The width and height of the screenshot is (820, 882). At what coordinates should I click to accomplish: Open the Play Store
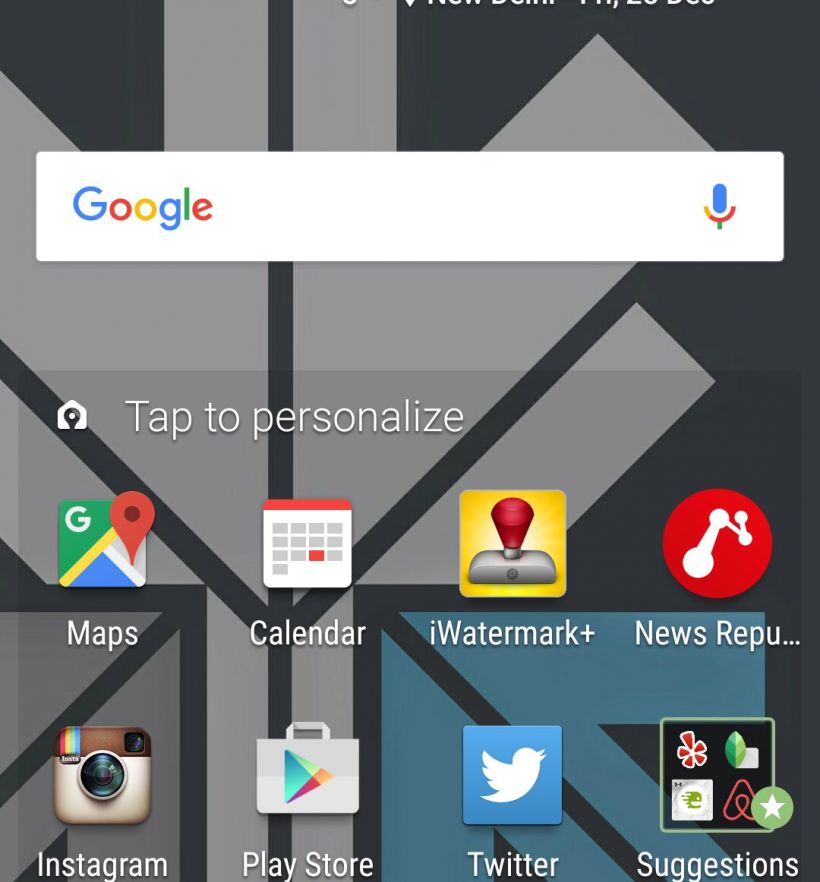(x=307, y=776)
